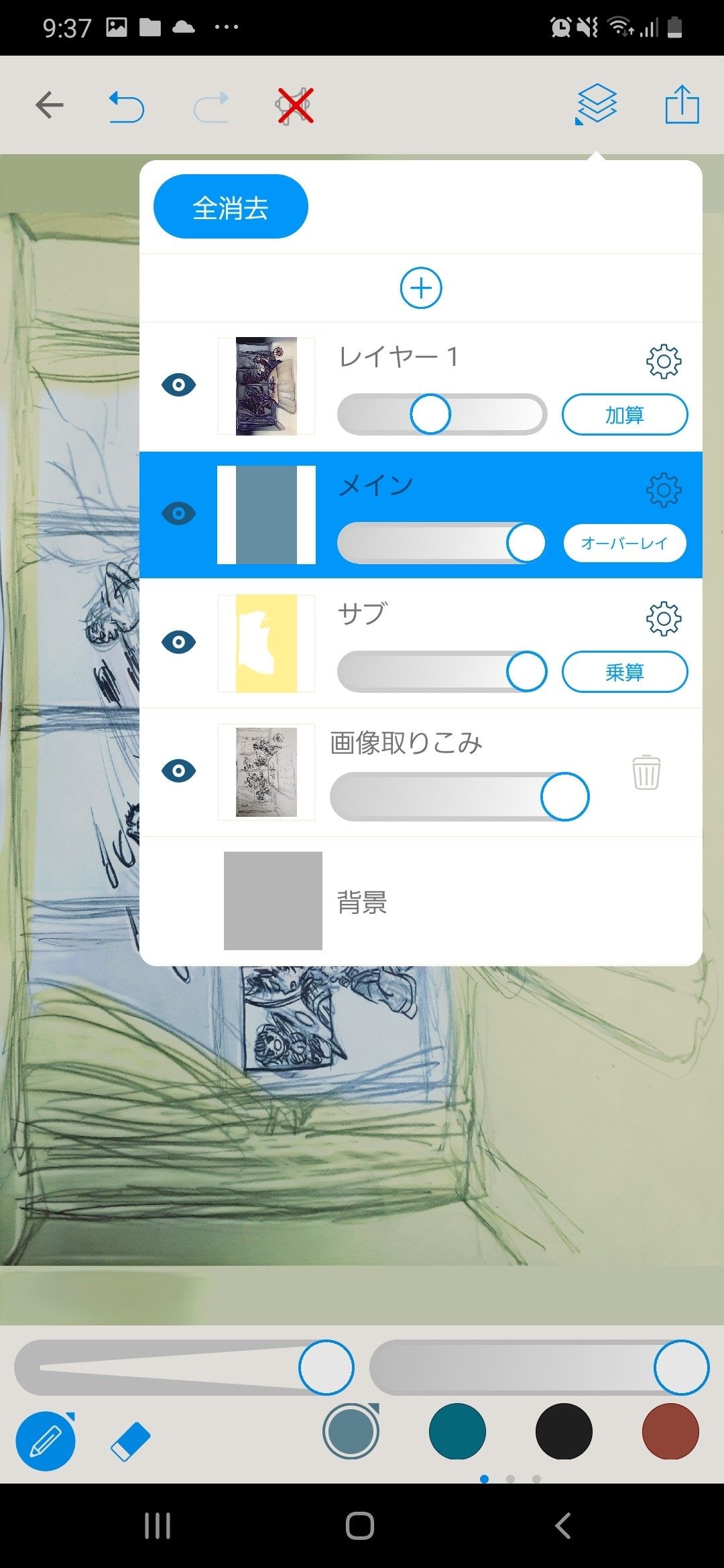Open the share/export icon

pyautogui.click(x=682, y=105)
